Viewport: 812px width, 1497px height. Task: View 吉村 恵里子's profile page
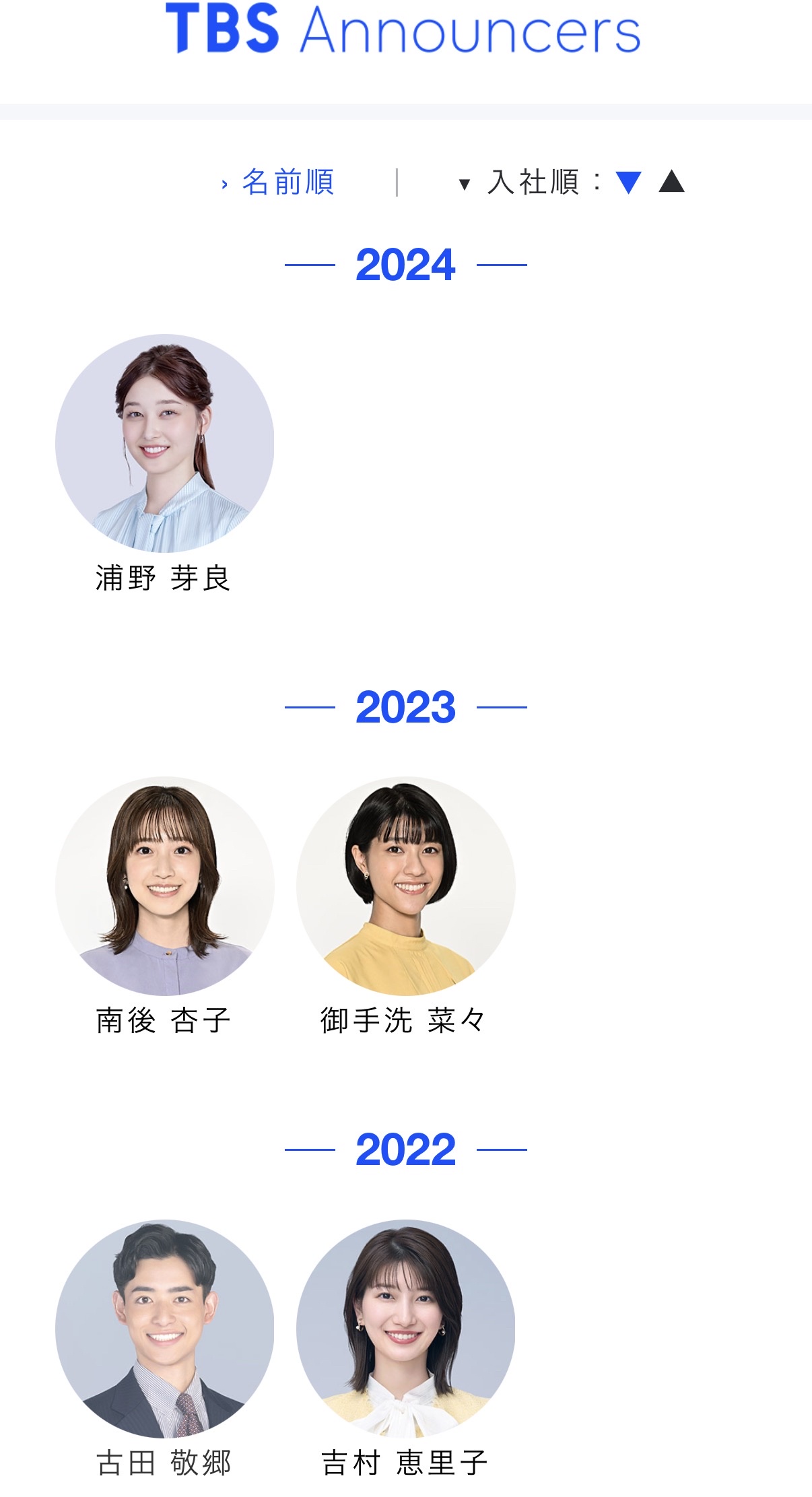pyautogui.click(x=405, y=1329)
